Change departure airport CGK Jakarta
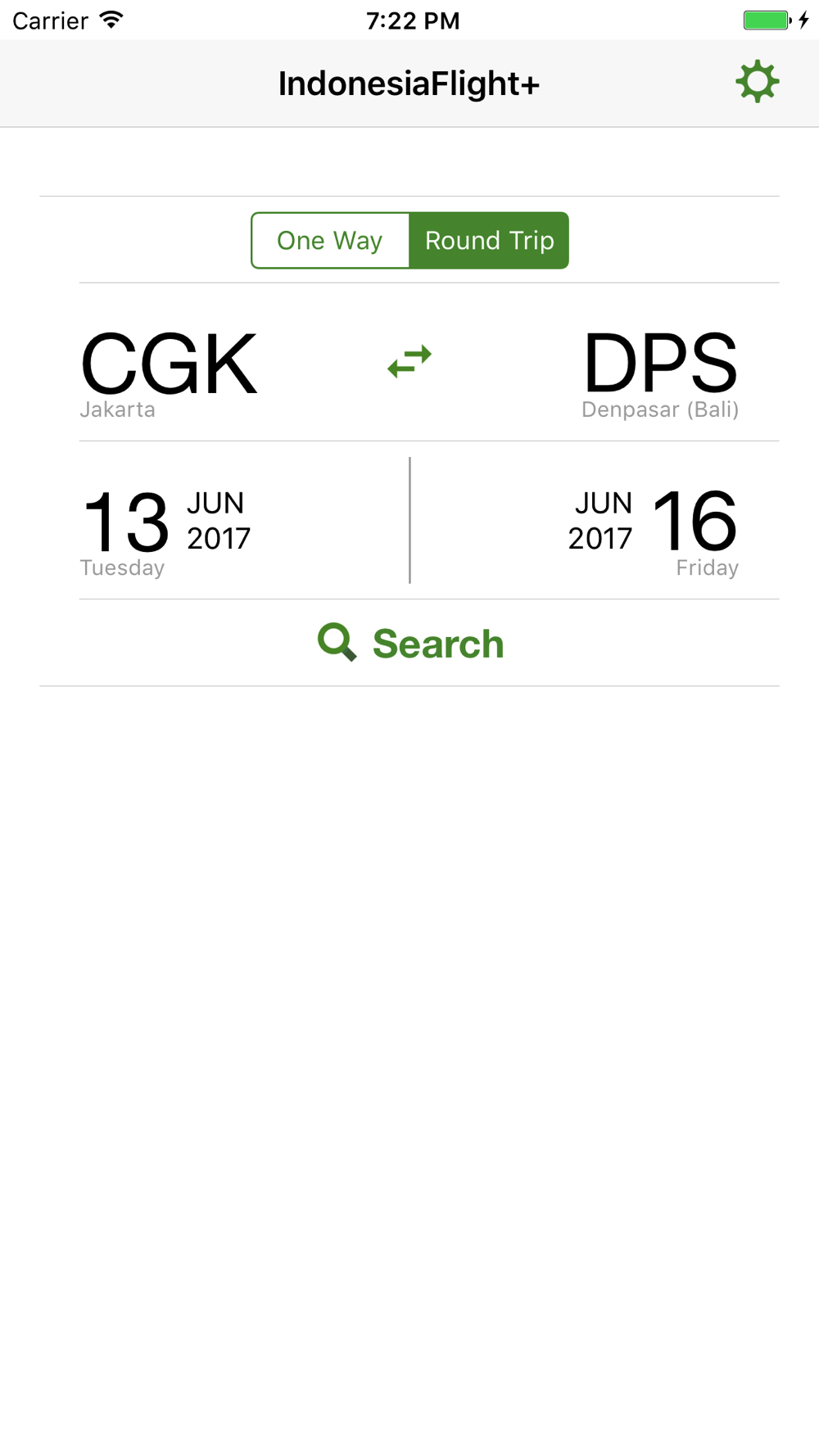The width and height of the screenshot is (819, 1456). (x=169, y=373)
